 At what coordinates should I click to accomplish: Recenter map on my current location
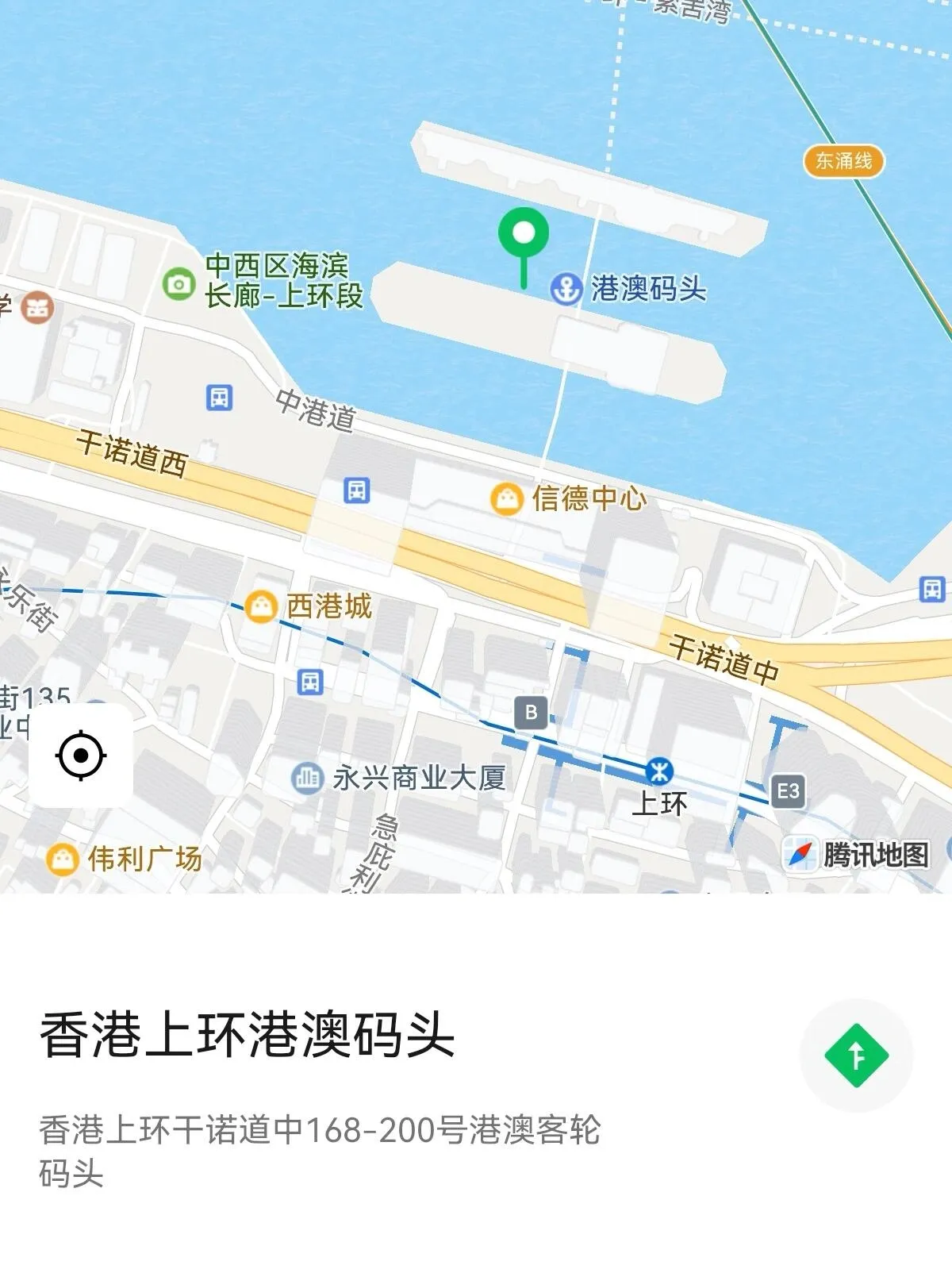point(81,755)
